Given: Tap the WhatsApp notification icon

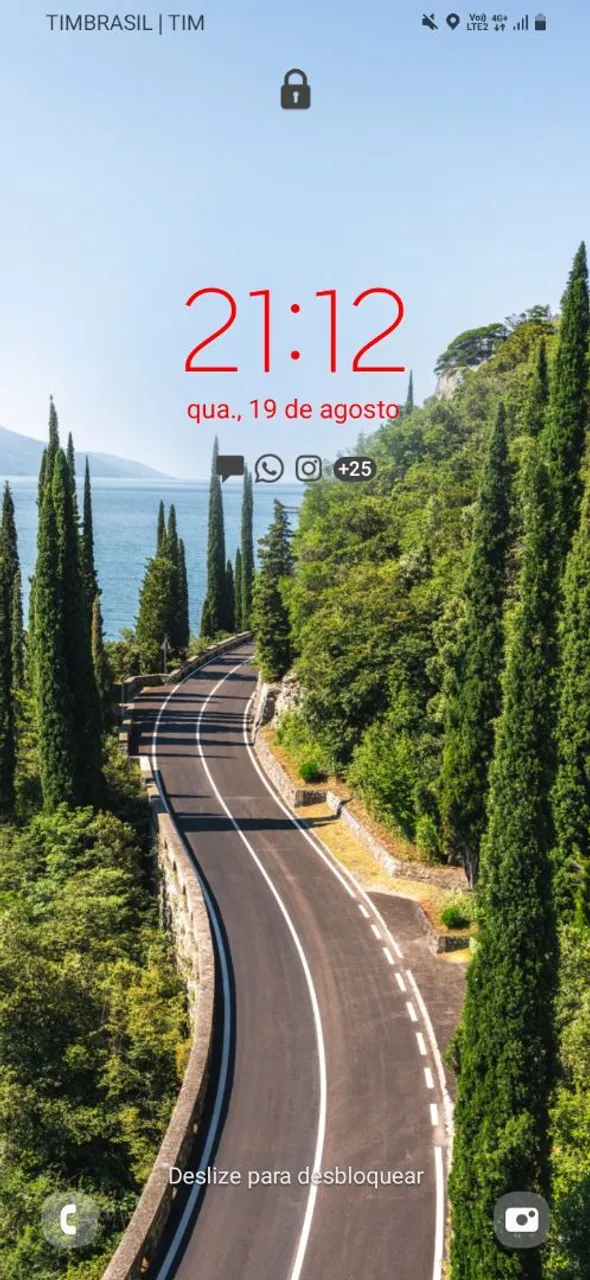Looking at the screenshot, I should coord(269,468).
